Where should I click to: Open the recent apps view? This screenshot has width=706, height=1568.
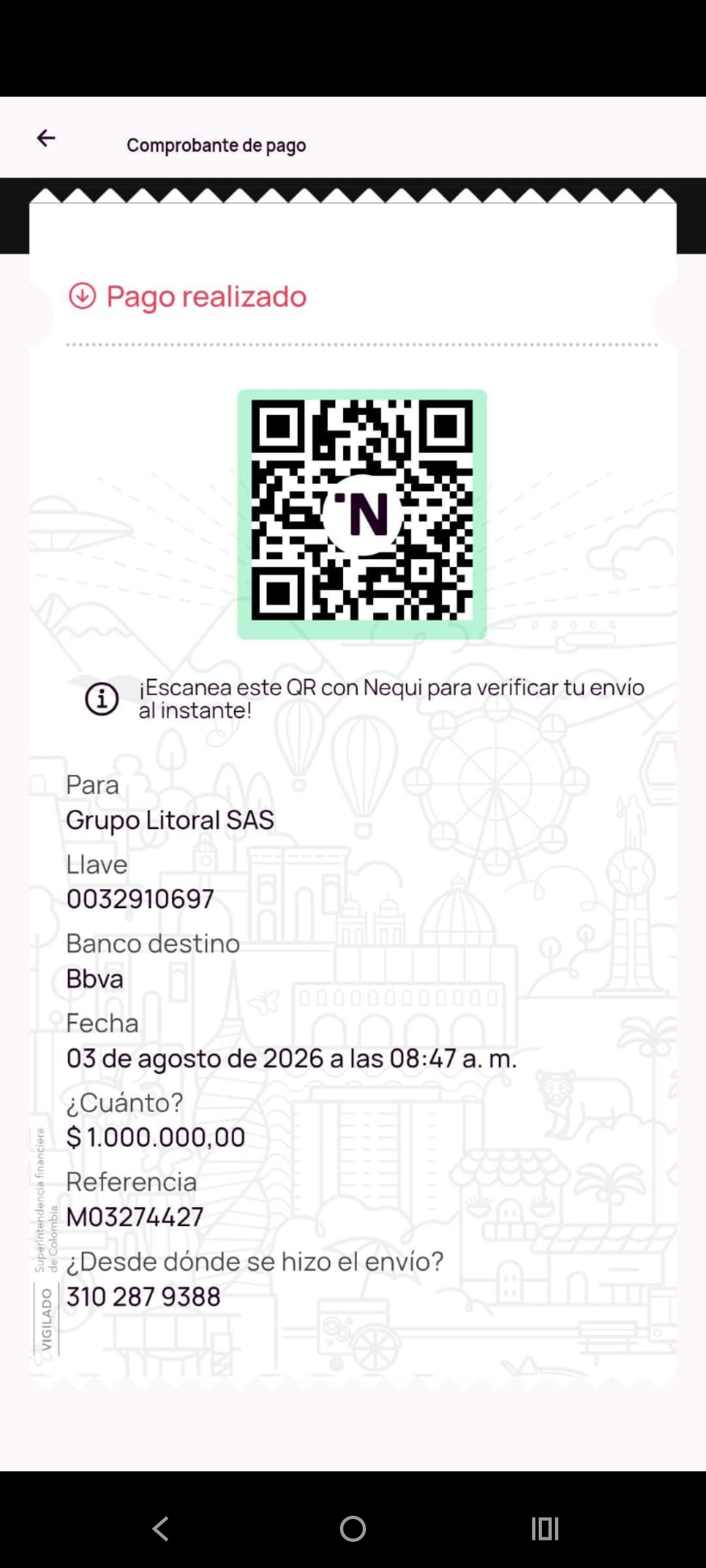(545, 1529)
